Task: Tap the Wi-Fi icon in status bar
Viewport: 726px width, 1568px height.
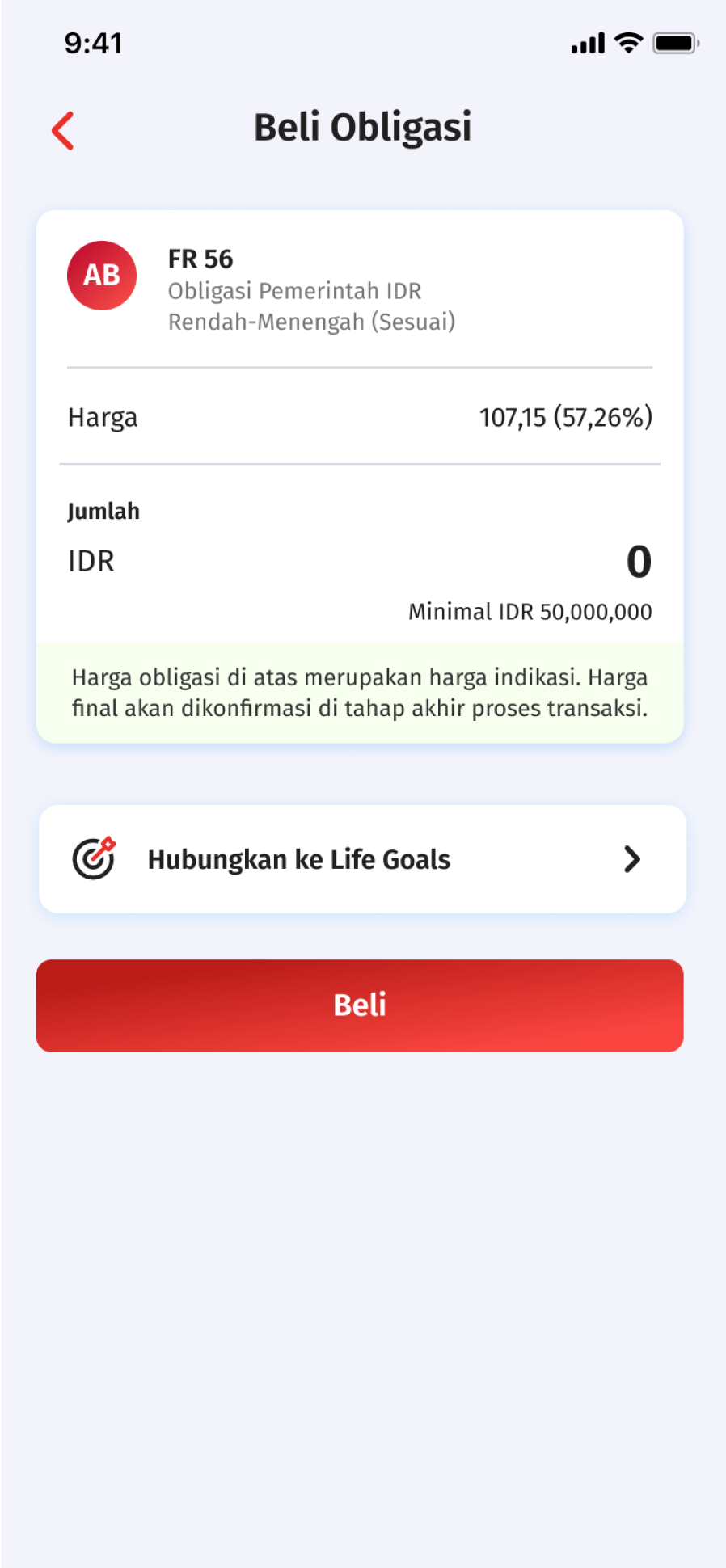Action: click(627, 42)
